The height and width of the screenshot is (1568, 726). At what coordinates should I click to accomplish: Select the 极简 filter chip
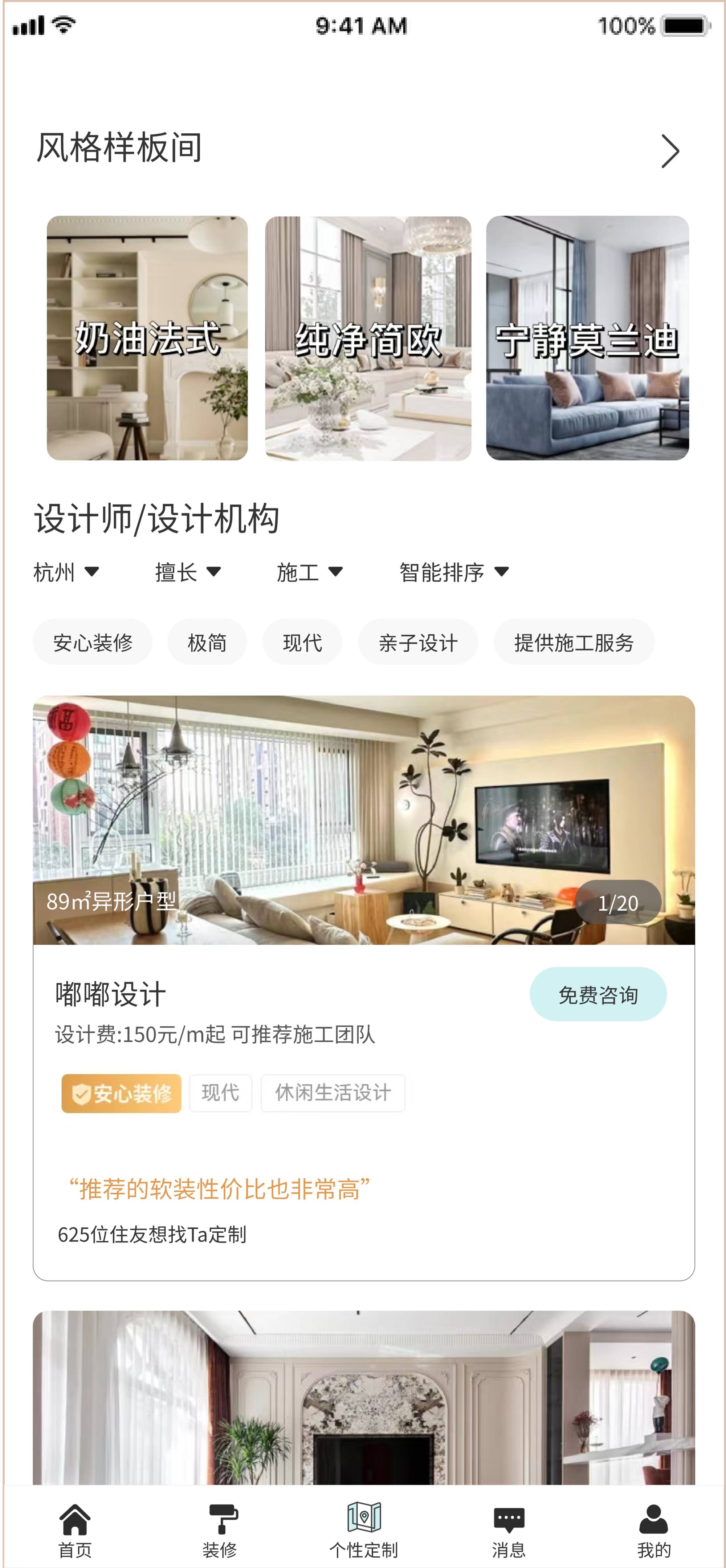click(x=207, y=641)
